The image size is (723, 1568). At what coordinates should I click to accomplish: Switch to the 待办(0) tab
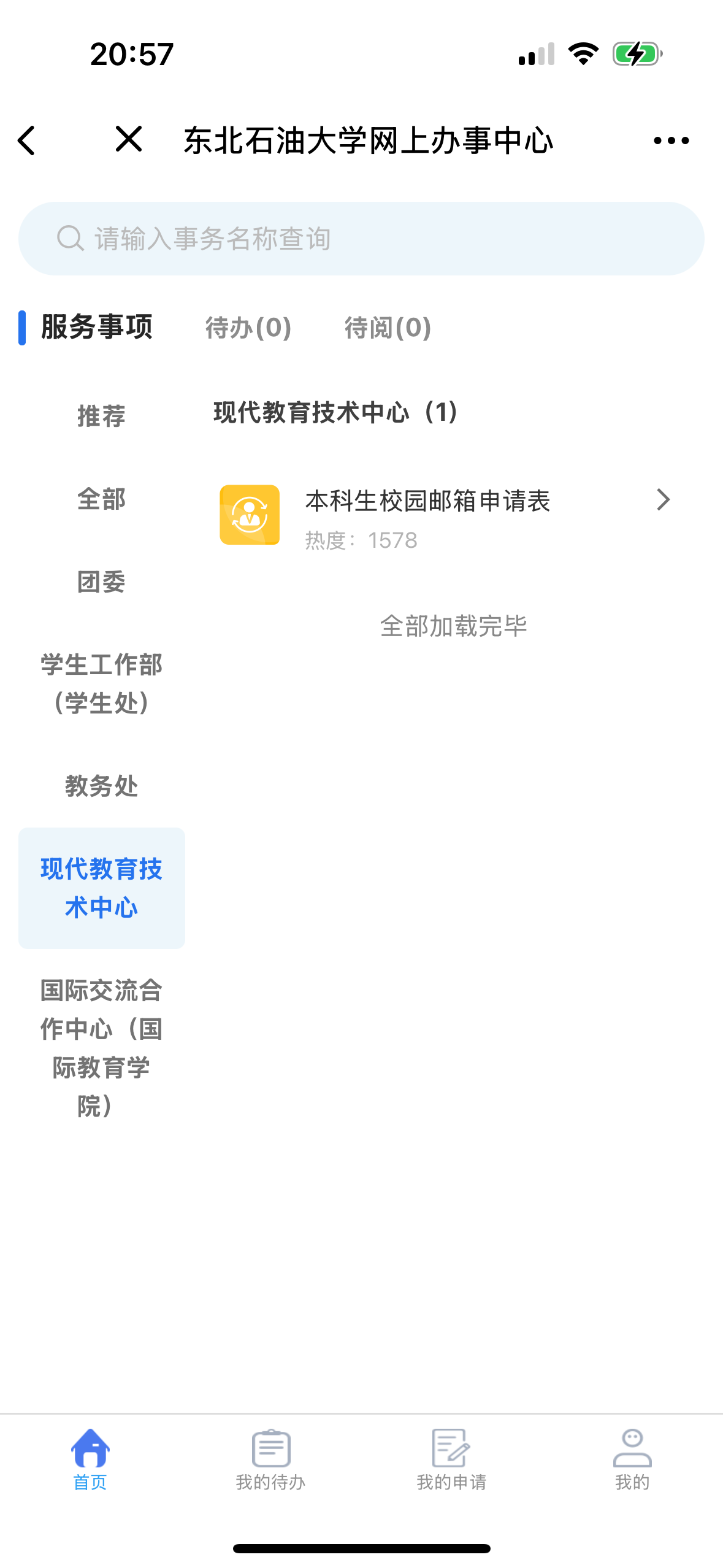[x=248, y=328]
